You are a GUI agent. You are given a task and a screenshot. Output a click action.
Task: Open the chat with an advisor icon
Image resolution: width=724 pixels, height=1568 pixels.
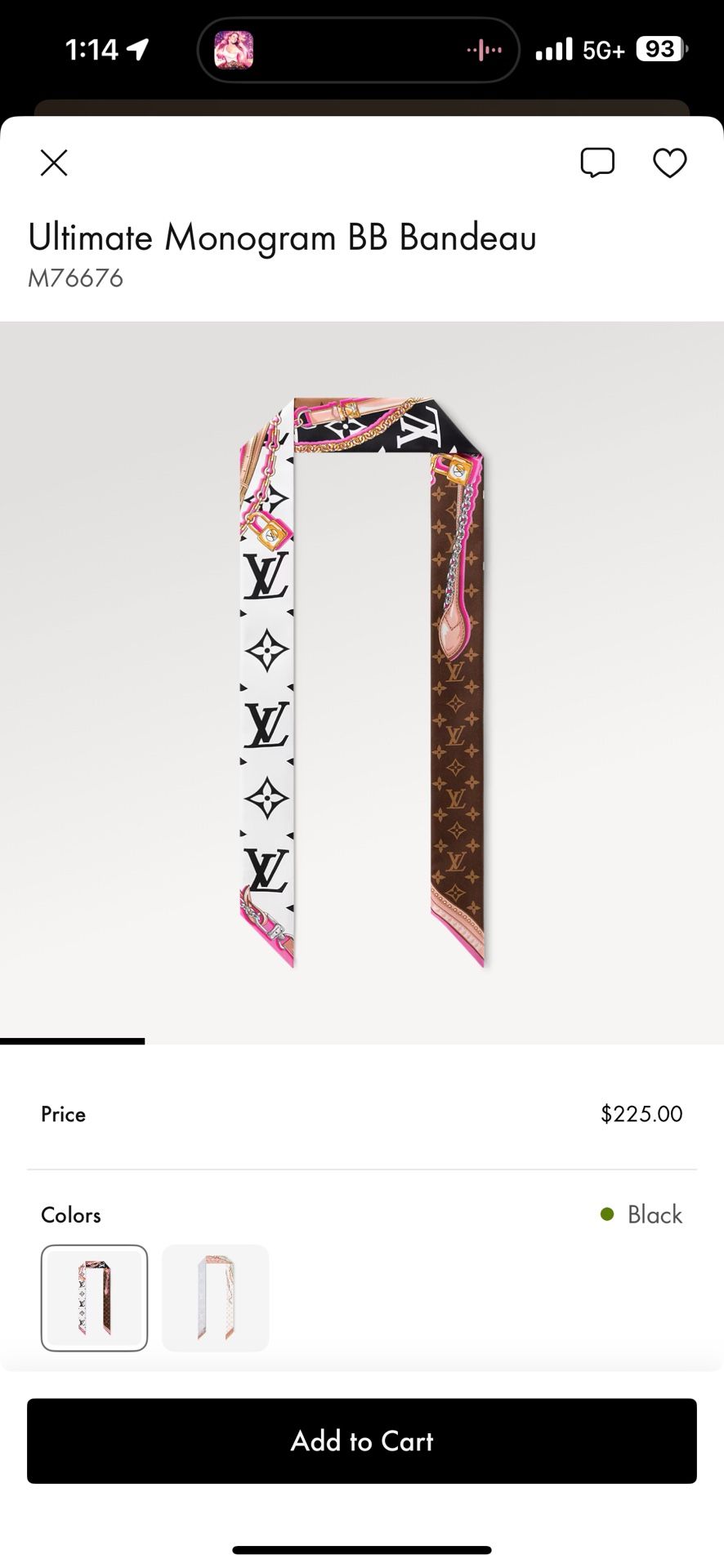[x=597, y=163]
